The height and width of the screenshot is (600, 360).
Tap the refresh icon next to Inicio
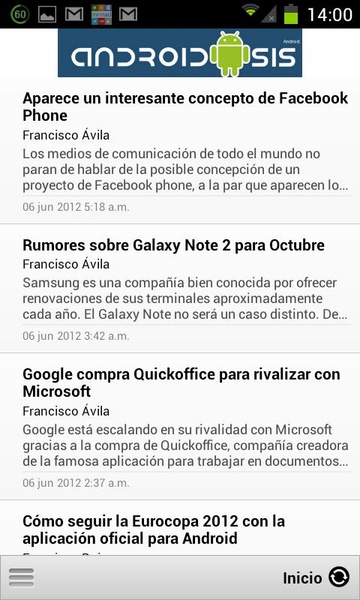(339, 577)
